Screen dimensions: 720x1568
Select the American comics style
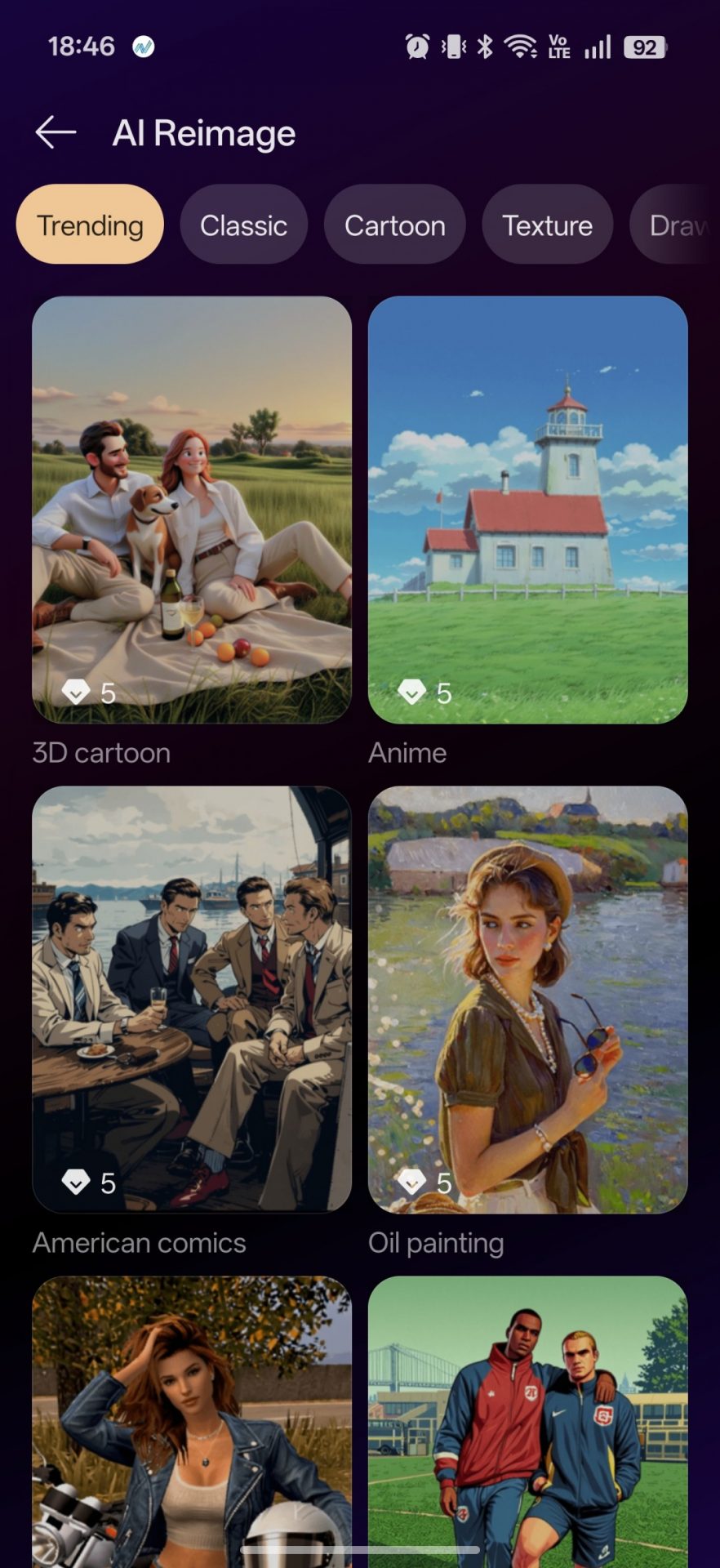pyautogui.click(x=192, y=999)
